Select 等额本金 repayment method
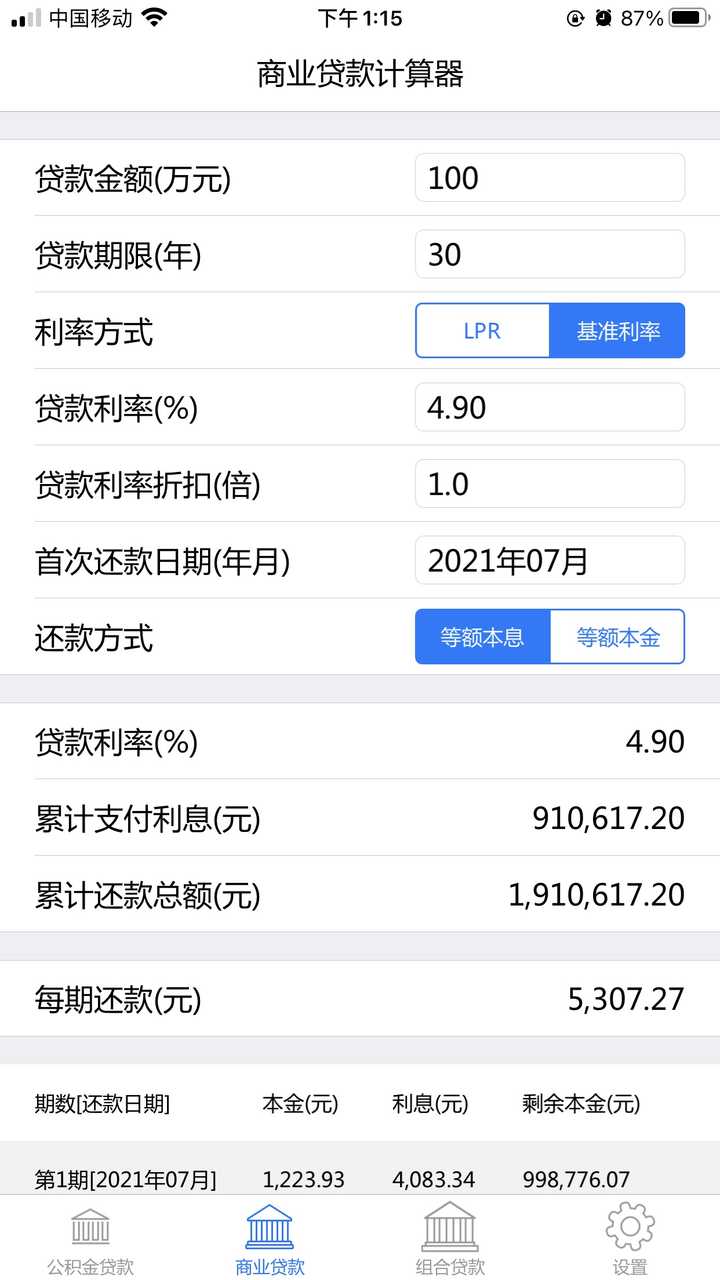The width and height of the screenshot is (720, 1280). 617,637
